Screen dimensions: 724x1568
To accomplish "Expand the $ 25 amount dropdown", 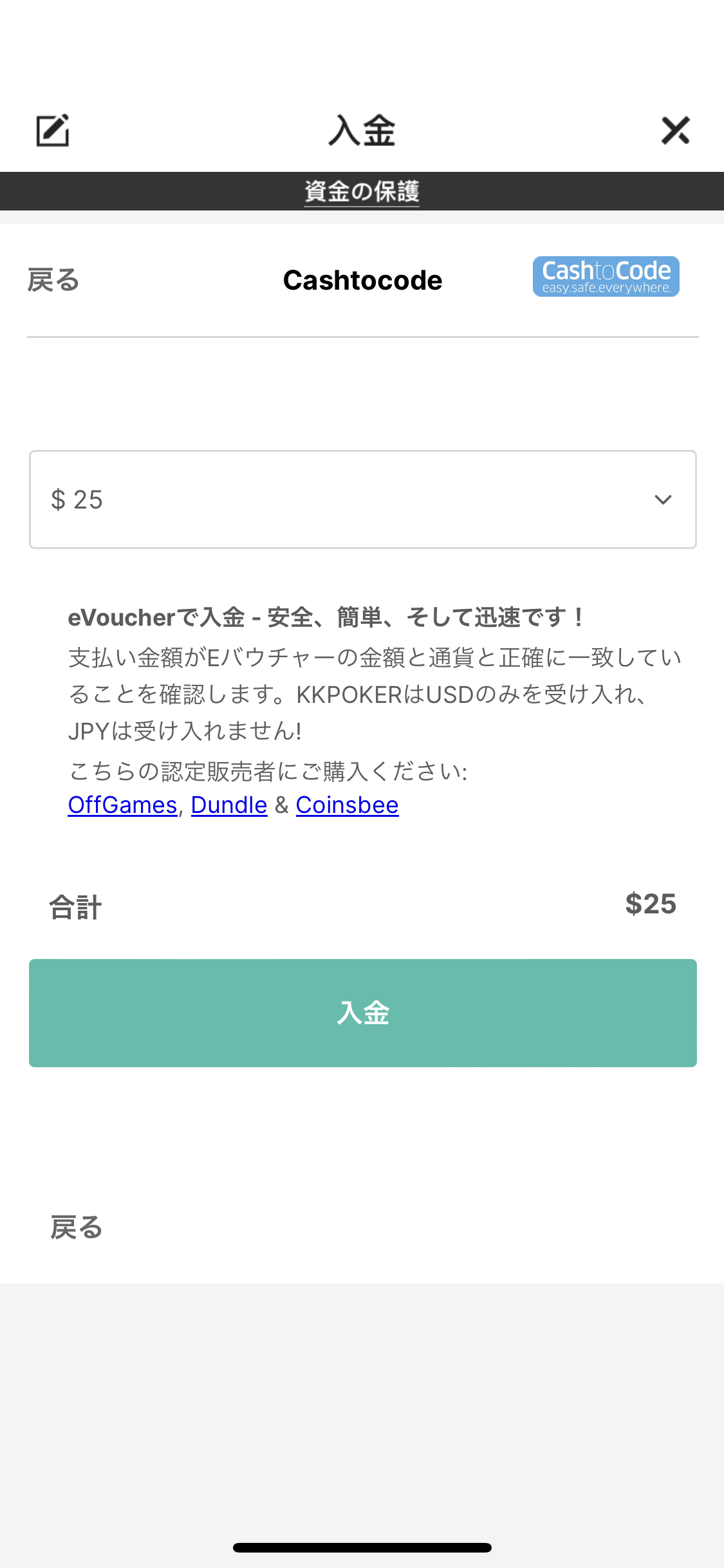I will point(362,499).
